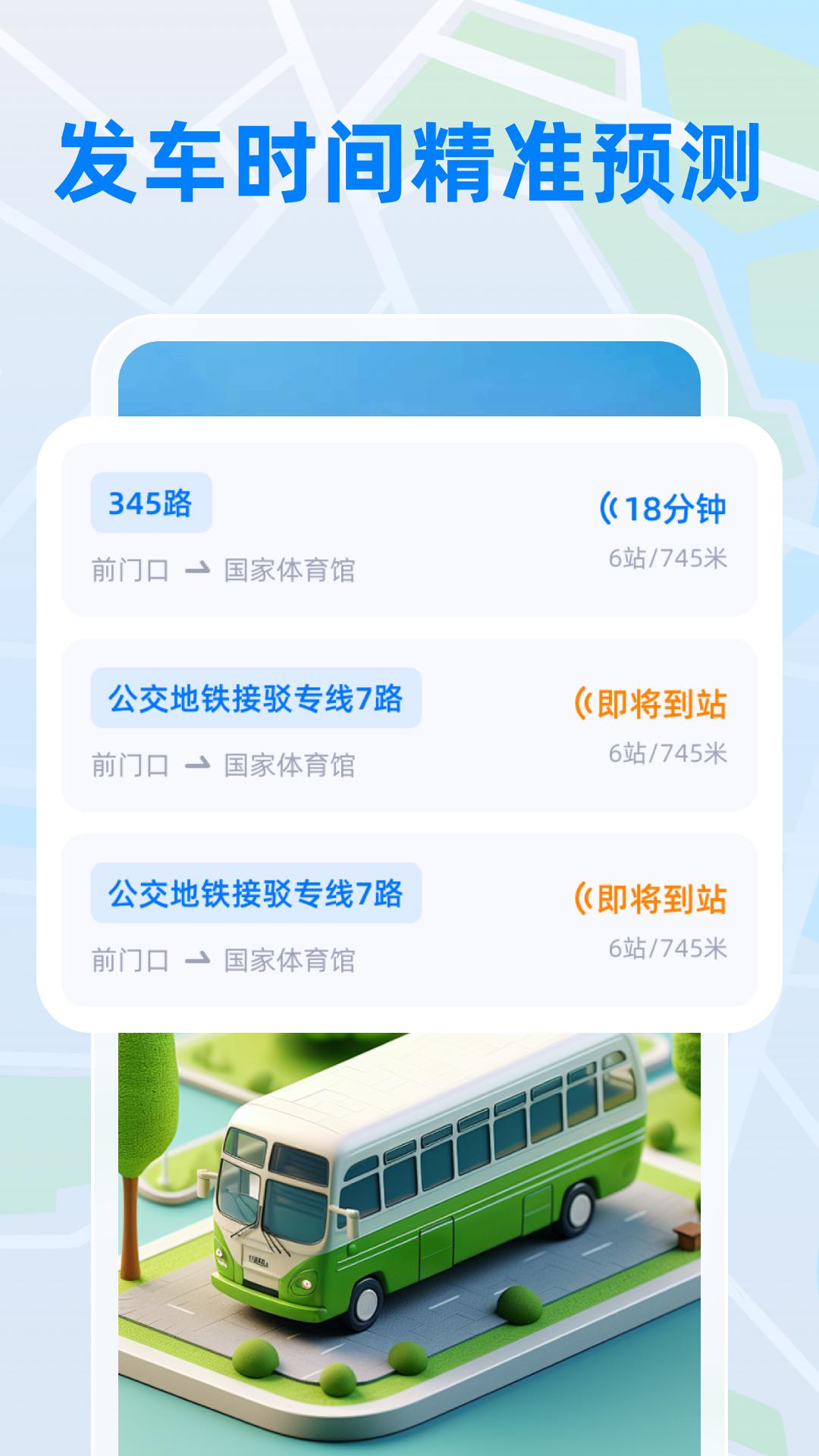Expand first 专线7路 stop list
Image resolution: width=819 pixels, height=1456 pixels.
point(409,724)
